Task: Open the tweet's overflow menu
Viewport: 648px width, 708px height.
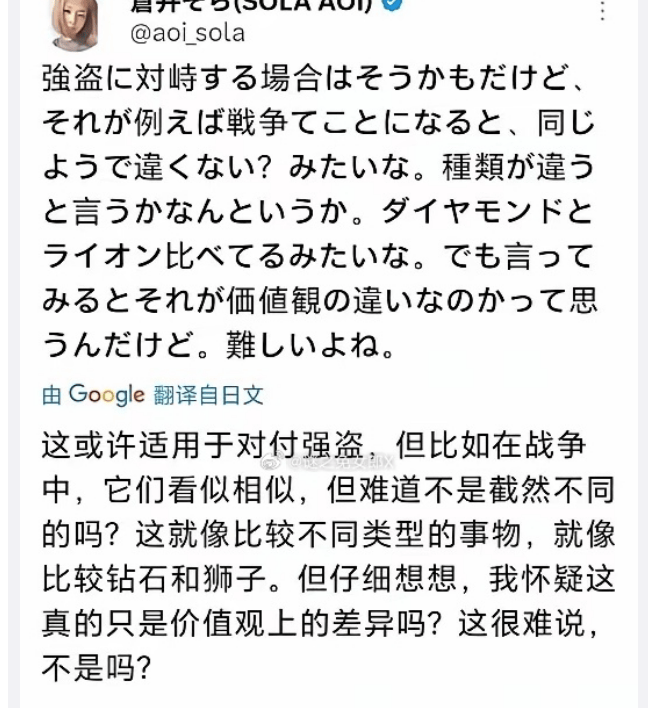Action: tap(602, 11)
